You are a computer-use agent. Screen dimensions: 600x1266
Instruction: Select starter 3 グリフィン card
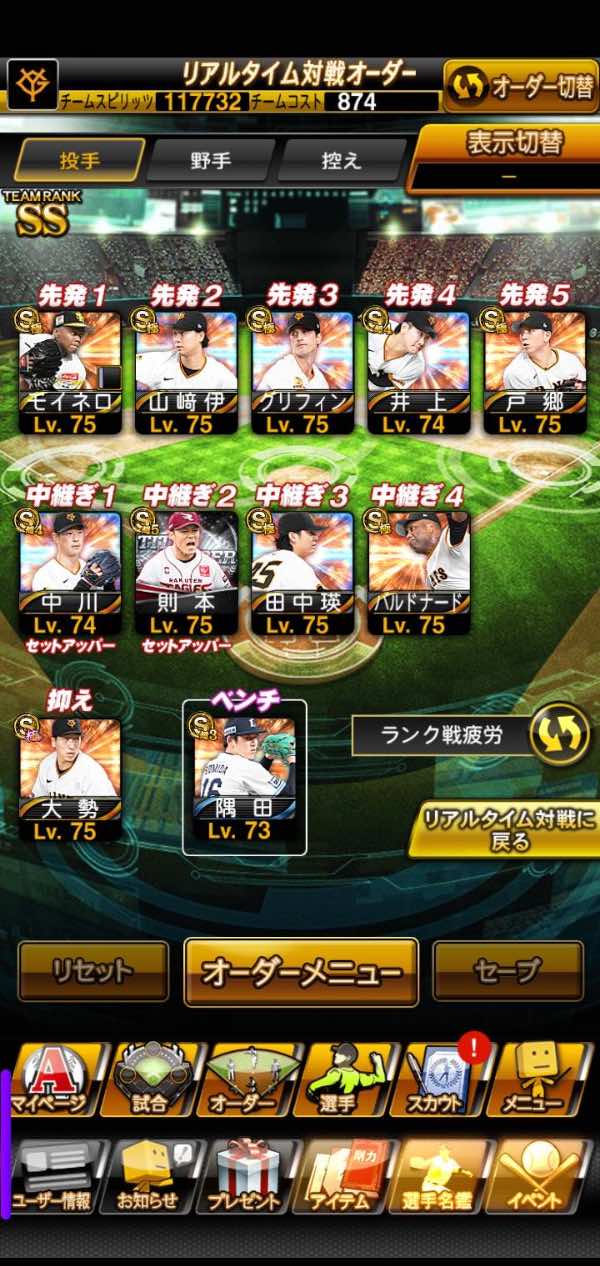[x=302, y=372]
